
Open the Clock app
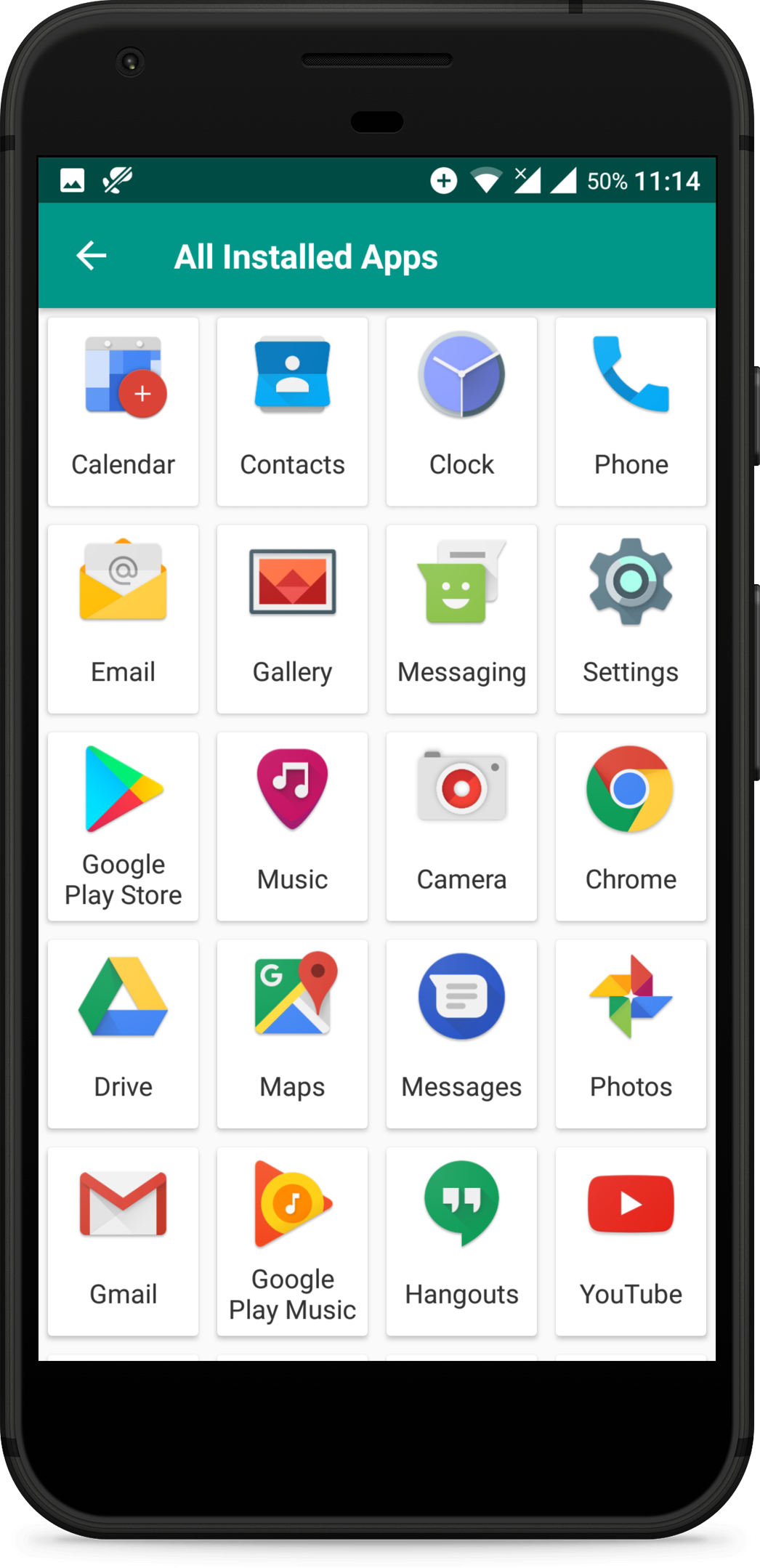pyautogui.click(x=461, y=411)
